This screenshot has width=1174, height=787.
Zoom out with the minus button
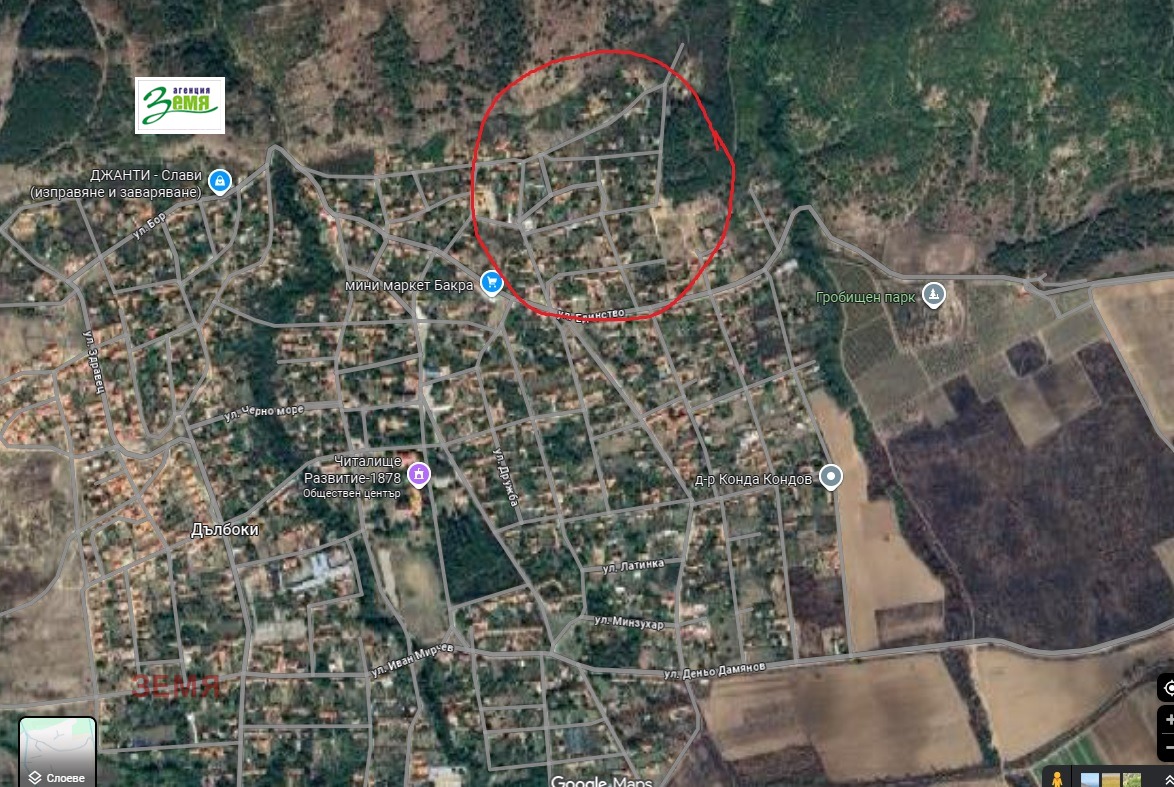(1168, 747)
